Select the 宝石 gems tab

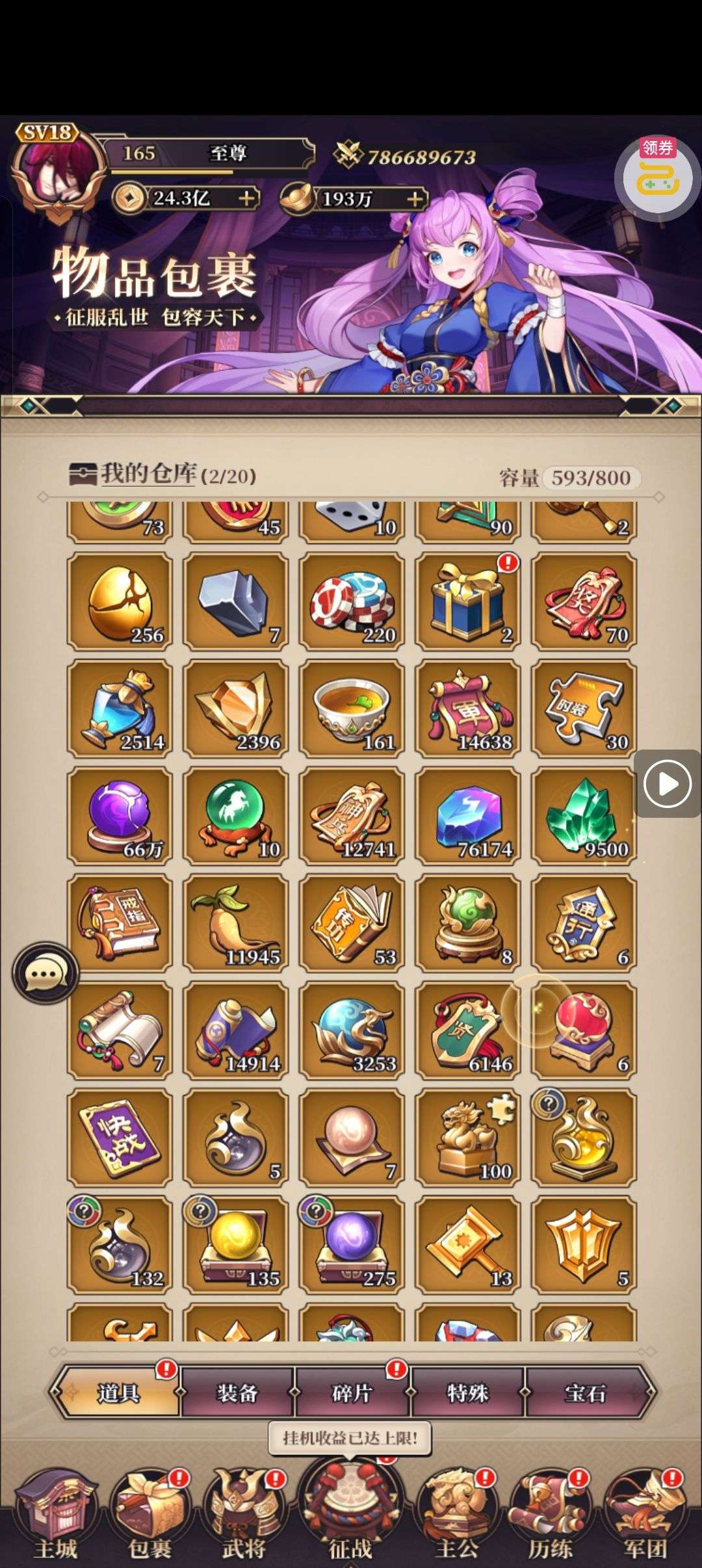tap(584, 1393)
